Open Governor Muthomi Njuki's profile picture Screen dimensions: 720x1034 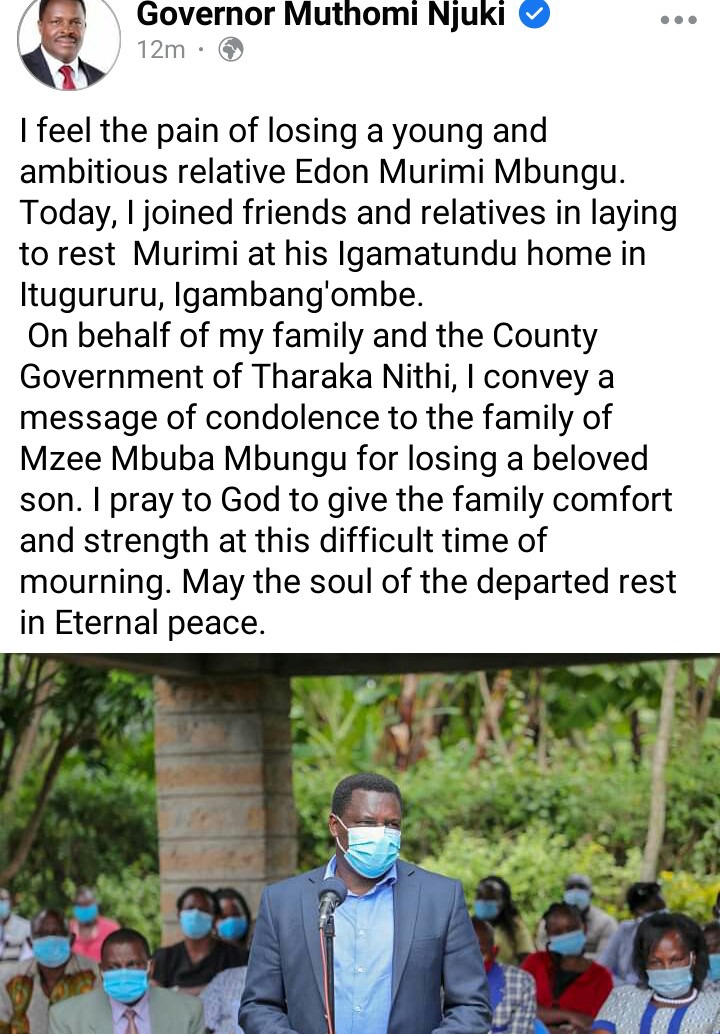tap(68, 40)
